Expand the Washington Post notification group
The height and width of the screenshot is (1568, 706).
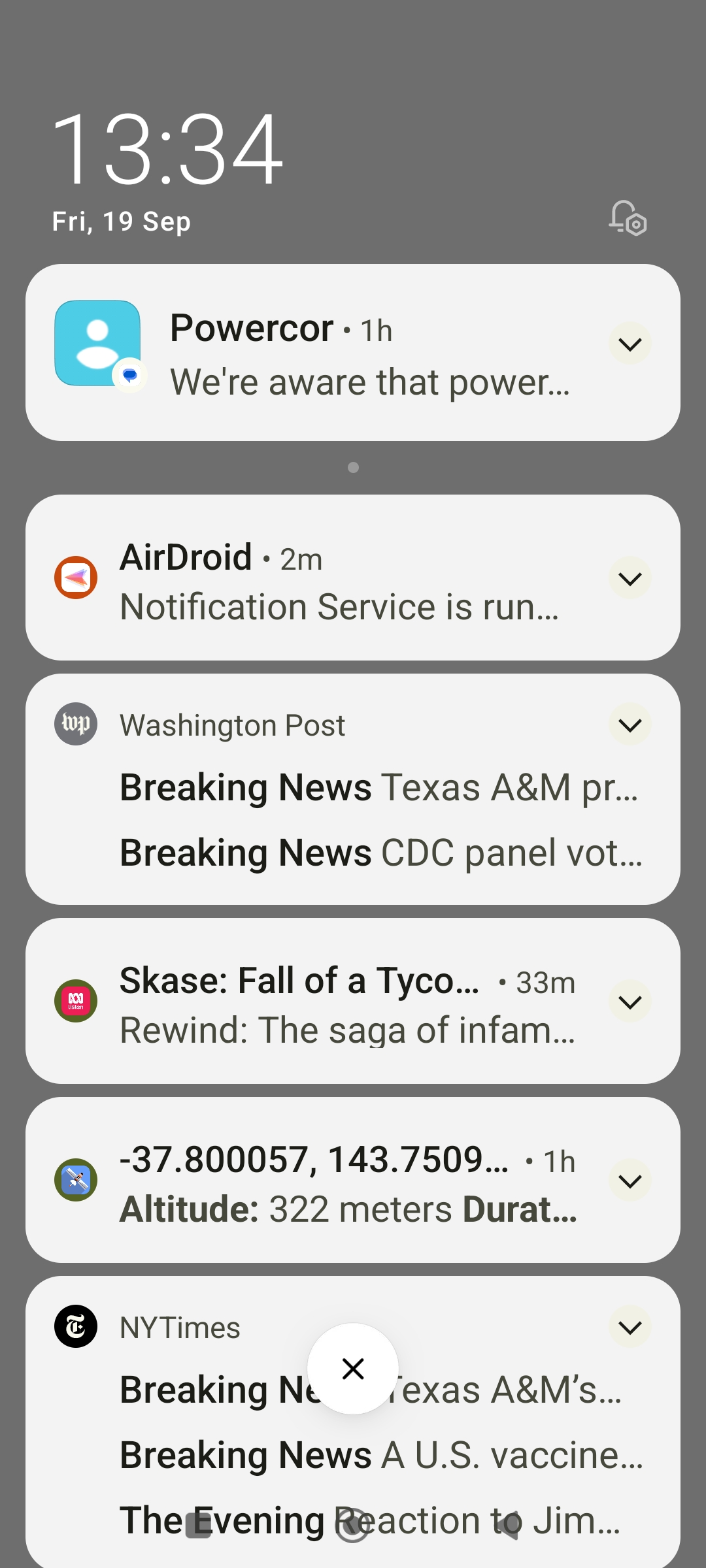click(630, 725)
